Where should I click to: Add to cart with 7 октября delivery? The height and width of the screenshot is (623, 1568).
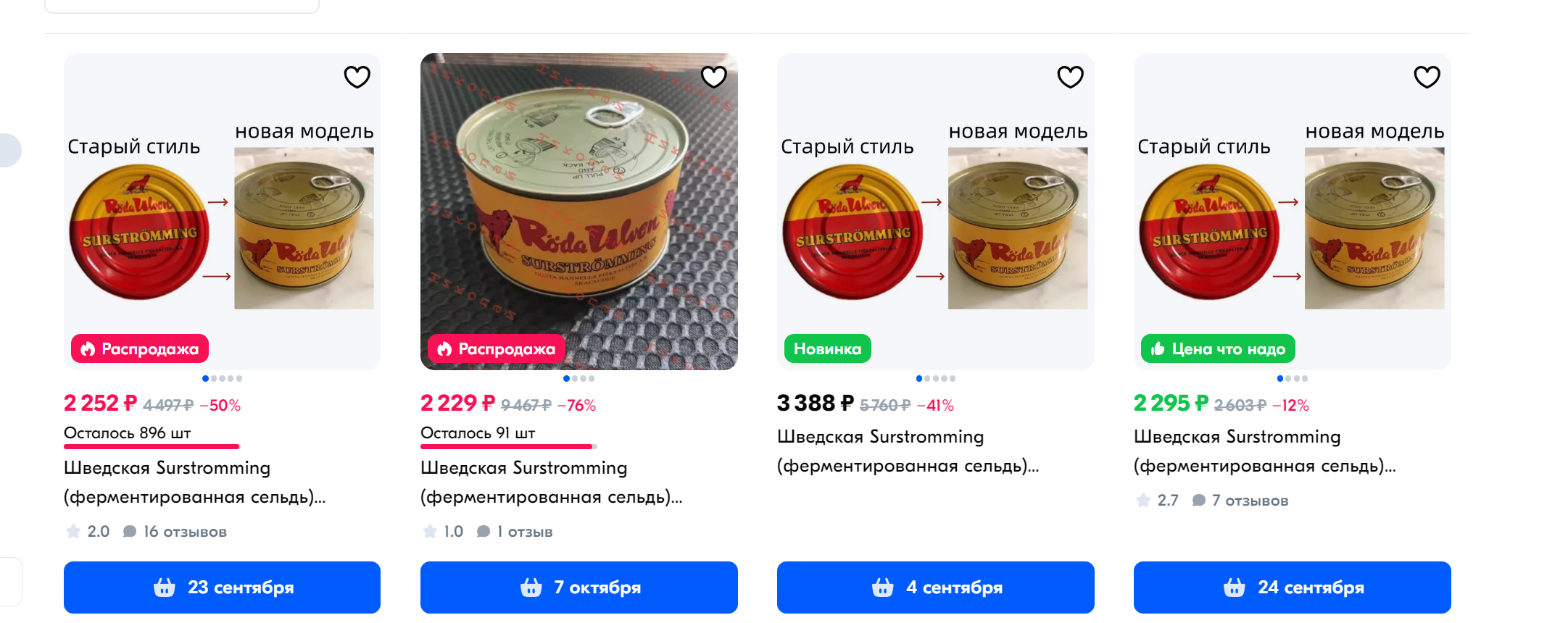(578, 587)
